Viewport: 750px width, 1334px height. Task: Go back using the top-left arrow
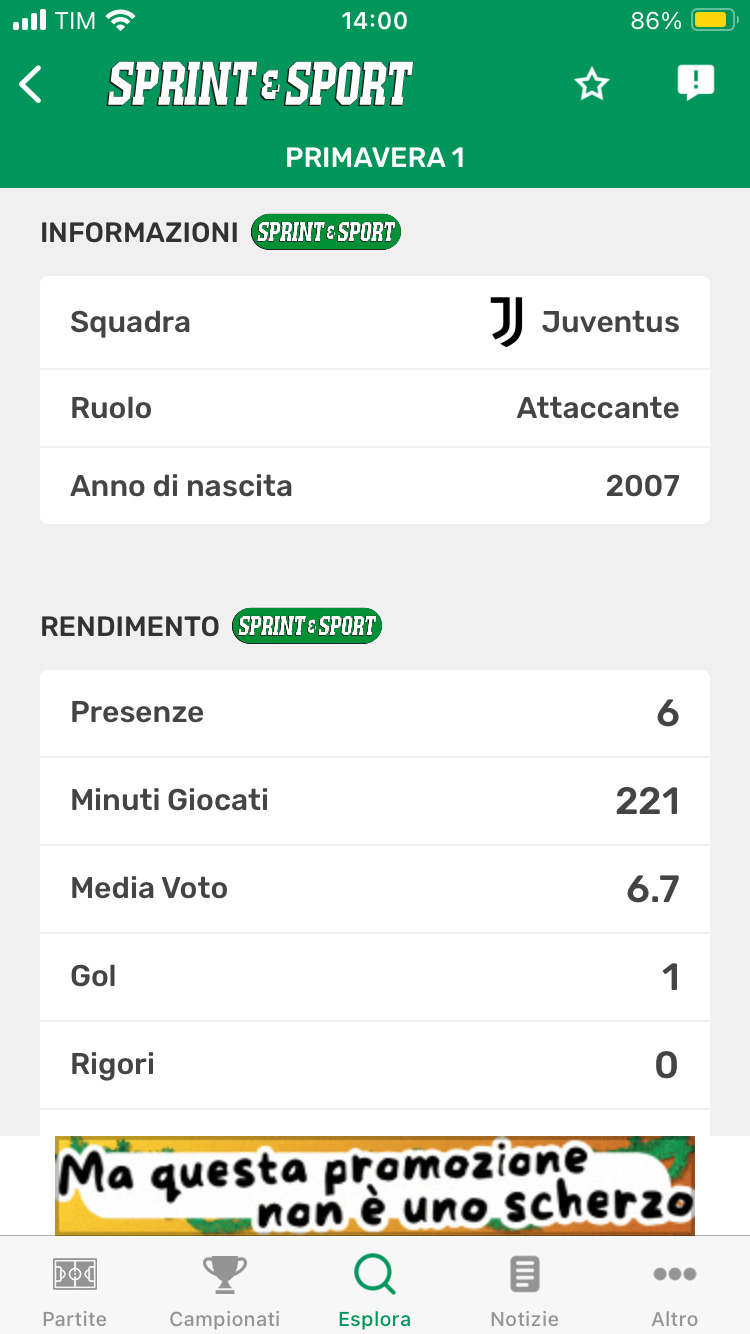[31, 84]
